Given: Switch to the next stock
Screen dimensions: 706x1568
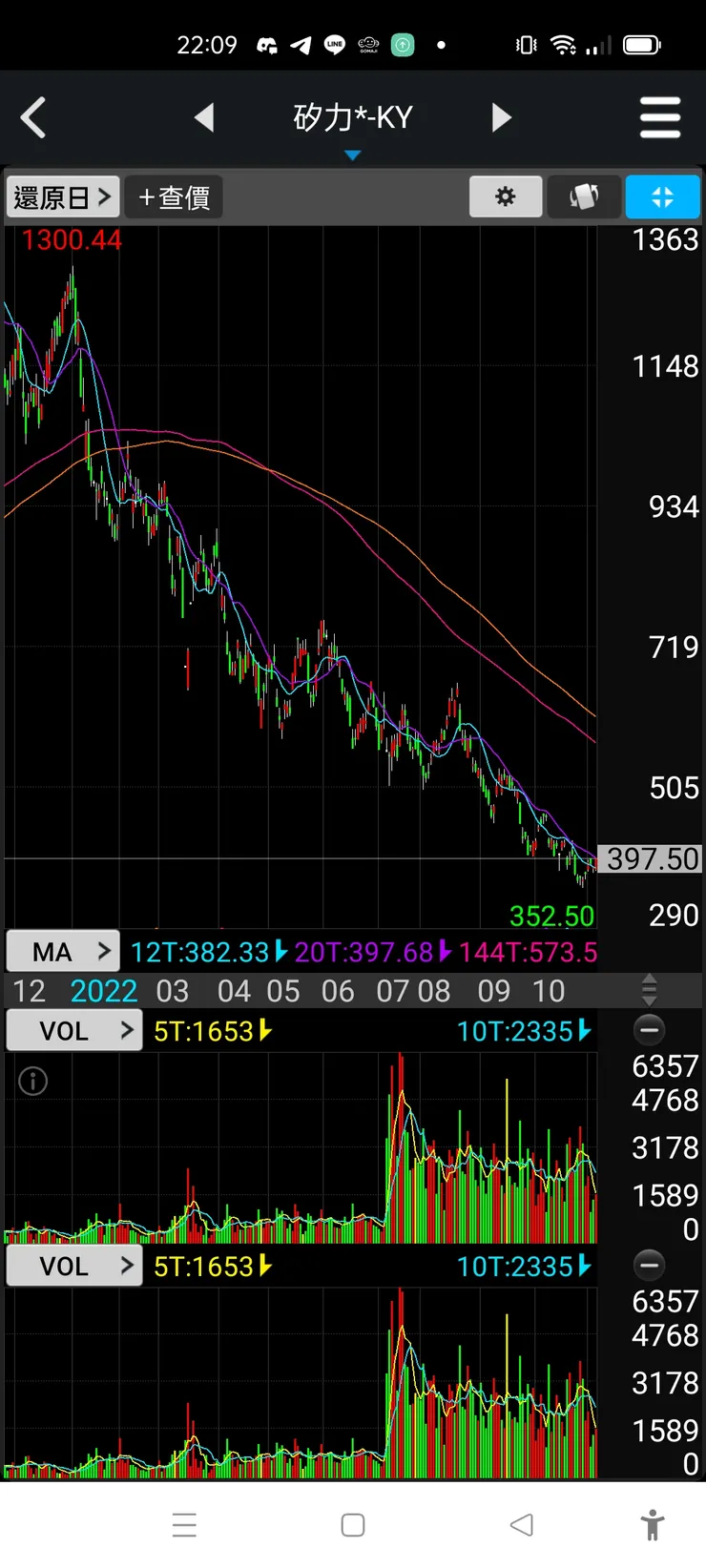Looking at the screenshot, I should pos(501,118).
